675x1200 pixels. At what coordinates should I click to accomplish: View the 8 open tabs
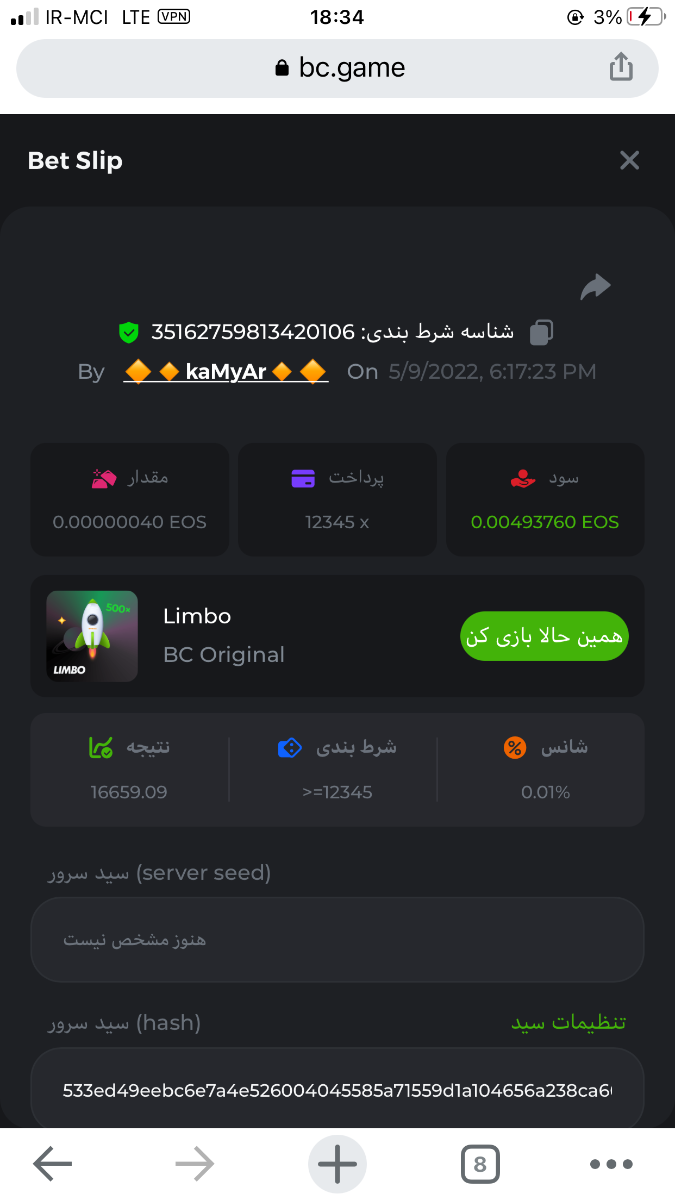click(x=480, y=1164)
